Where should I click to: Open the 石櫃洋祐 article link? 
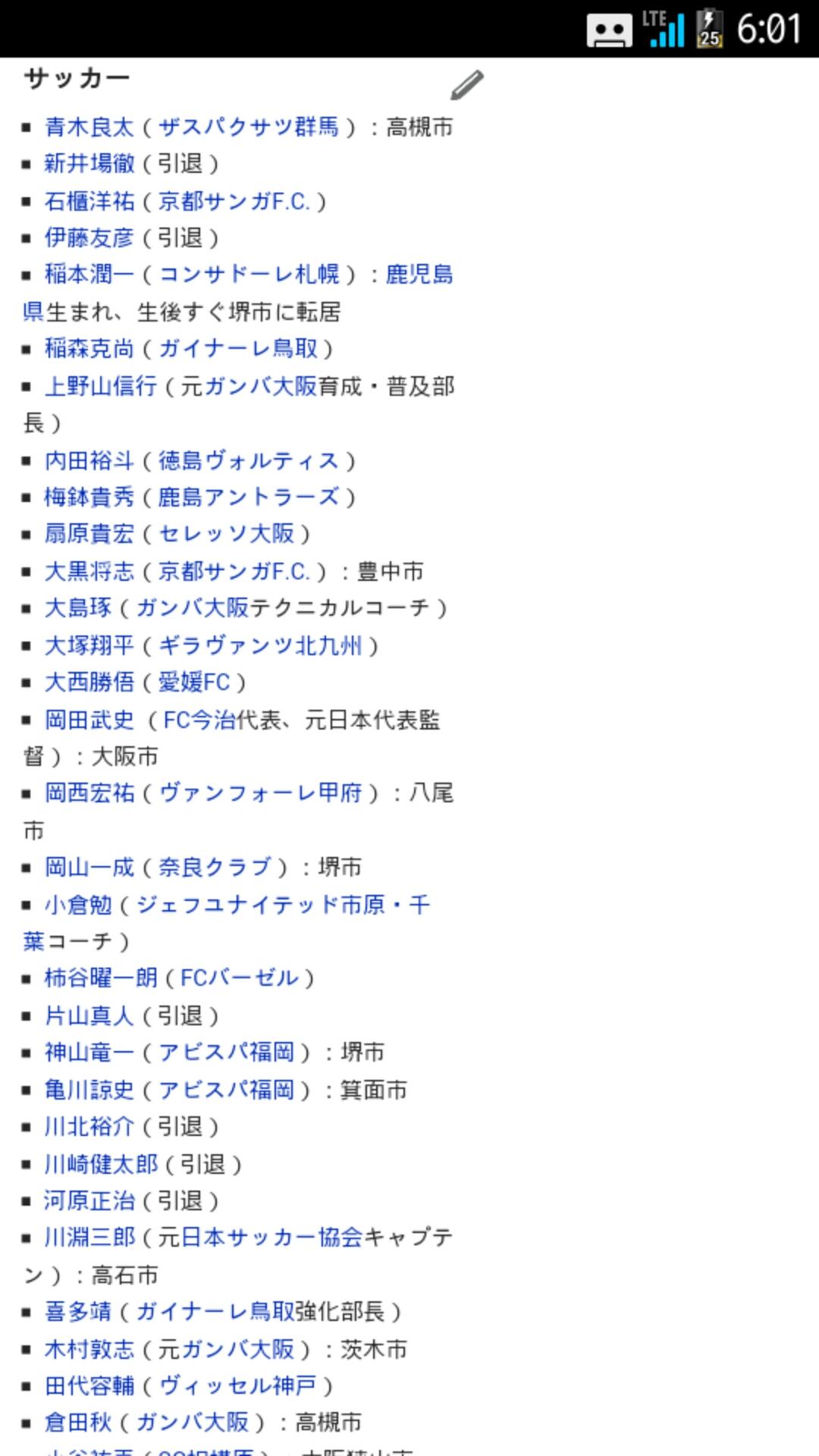pos(89,201)
